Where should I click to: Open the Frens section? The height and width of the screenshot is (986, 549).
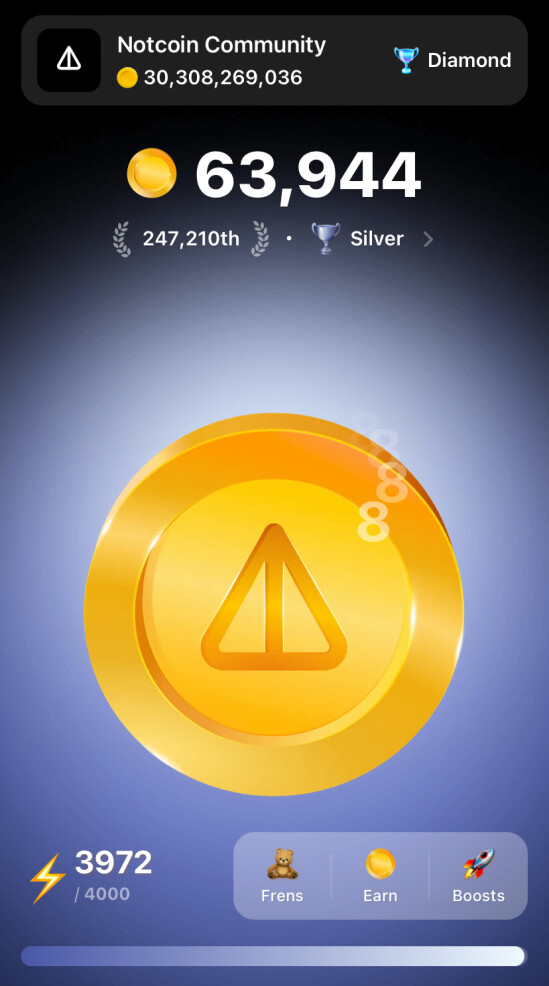tap(282, 875)
